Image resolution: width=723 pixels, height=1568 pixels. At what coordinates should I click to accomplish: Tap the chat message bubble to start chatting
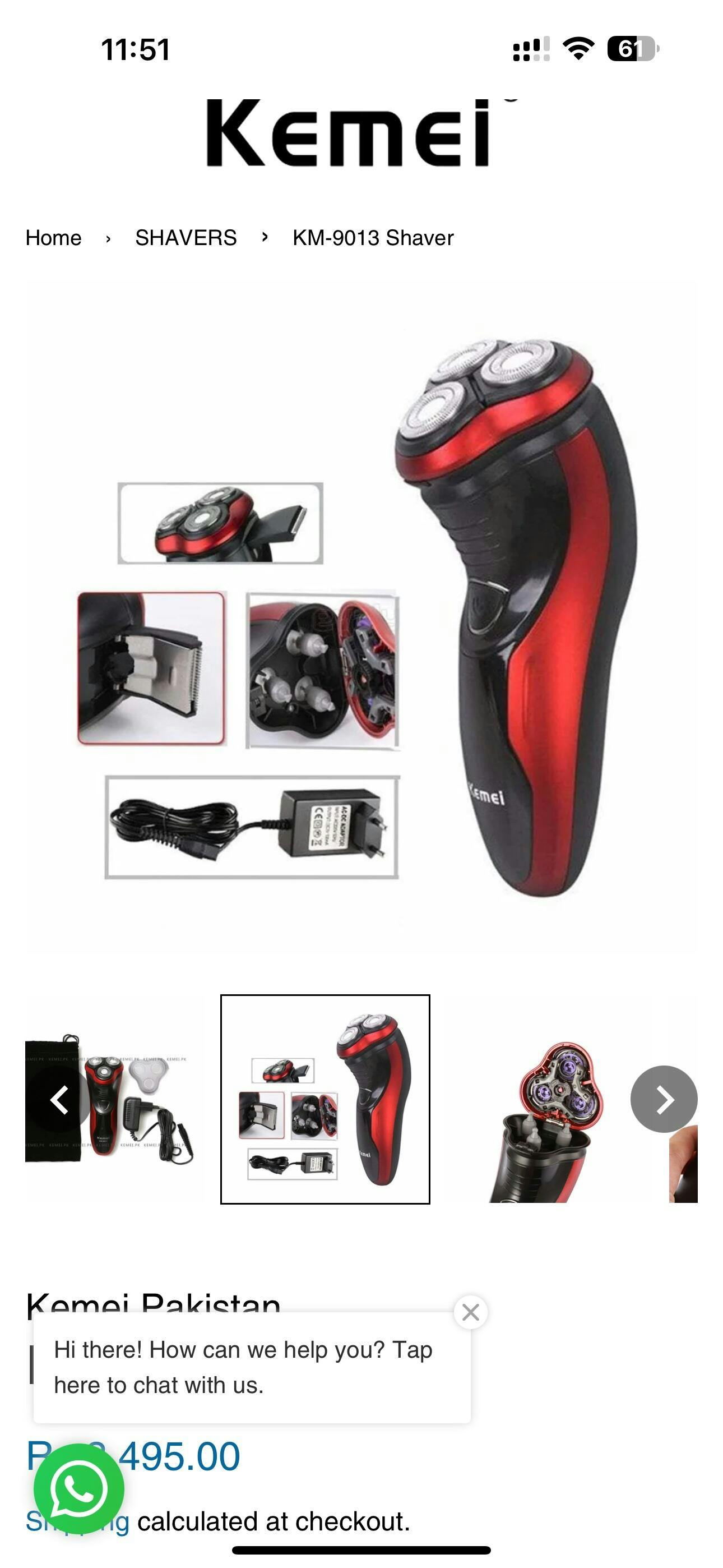click(252, 1368)
